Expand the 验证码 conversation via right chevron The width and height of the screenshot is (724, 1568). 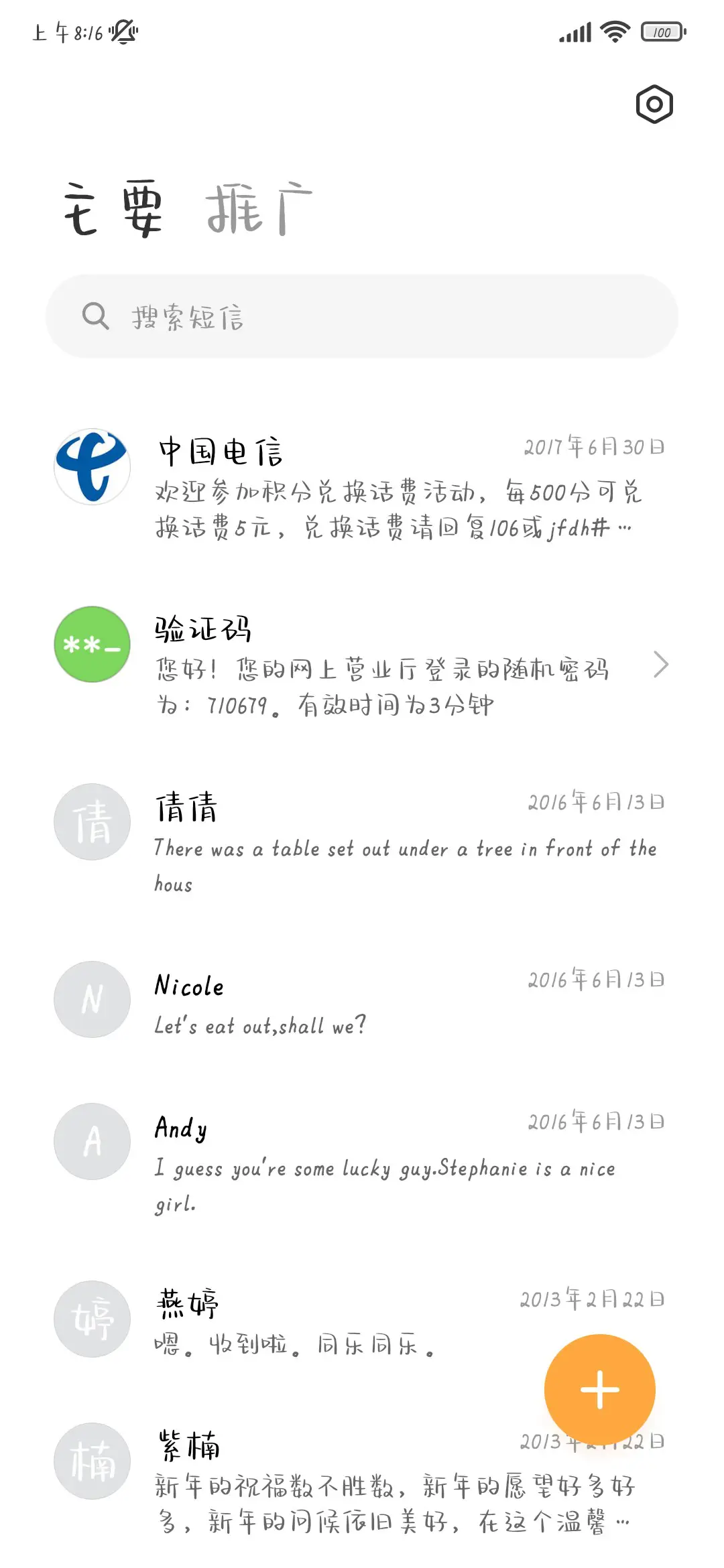(x=662, y=665)
